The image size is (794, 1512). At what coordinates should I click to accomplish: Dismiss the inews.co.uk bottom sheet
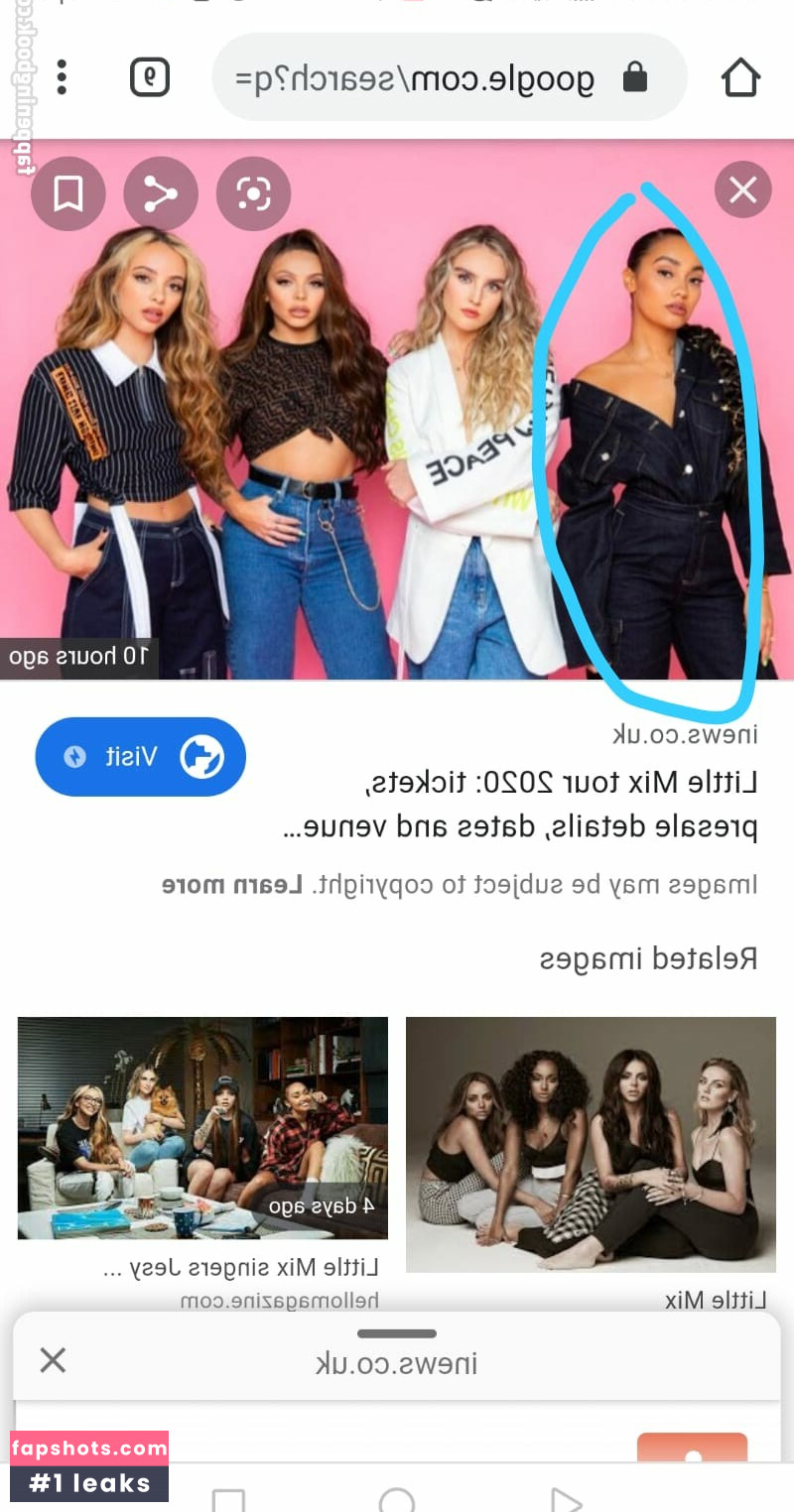tap(53, 1359)
